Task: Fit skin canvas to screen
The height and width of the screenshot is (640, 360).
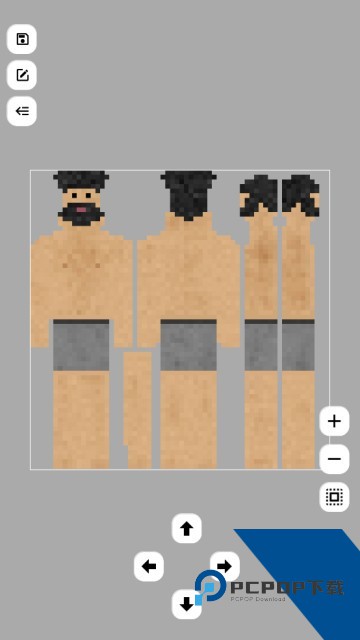Action: tap(334, 497)
